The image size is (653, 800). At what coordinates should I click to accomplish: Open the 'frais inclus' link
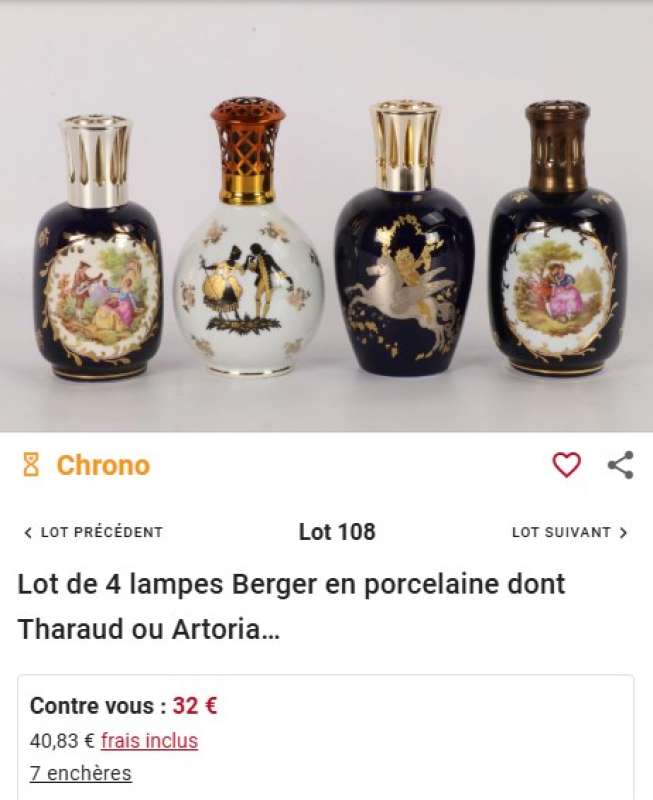tap(149, 741)
